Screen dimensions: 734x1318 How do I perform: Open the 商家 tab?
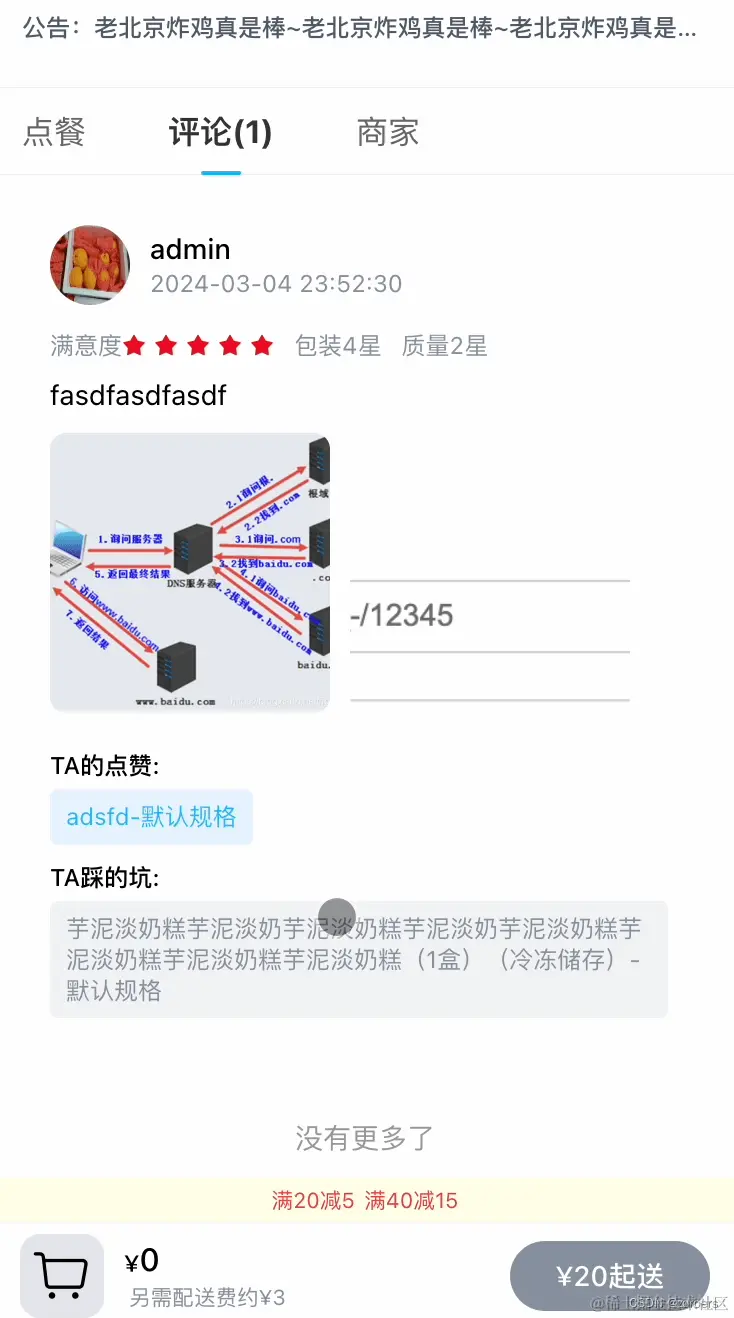click(x=387, y=132)
